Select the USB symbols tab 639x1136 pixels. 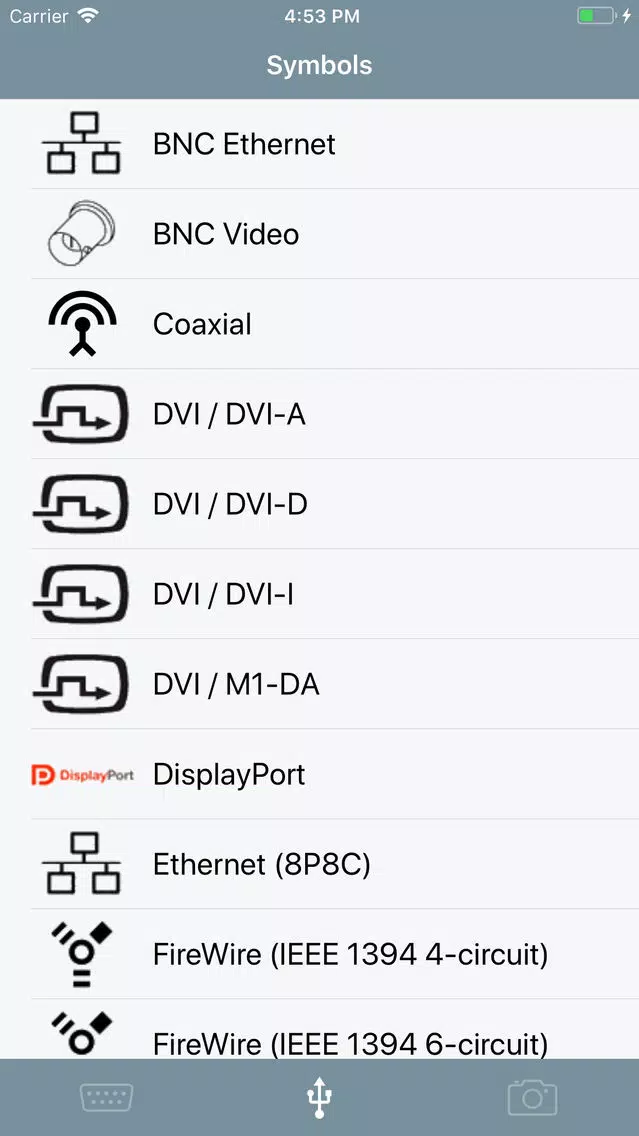pos(320,1097)
